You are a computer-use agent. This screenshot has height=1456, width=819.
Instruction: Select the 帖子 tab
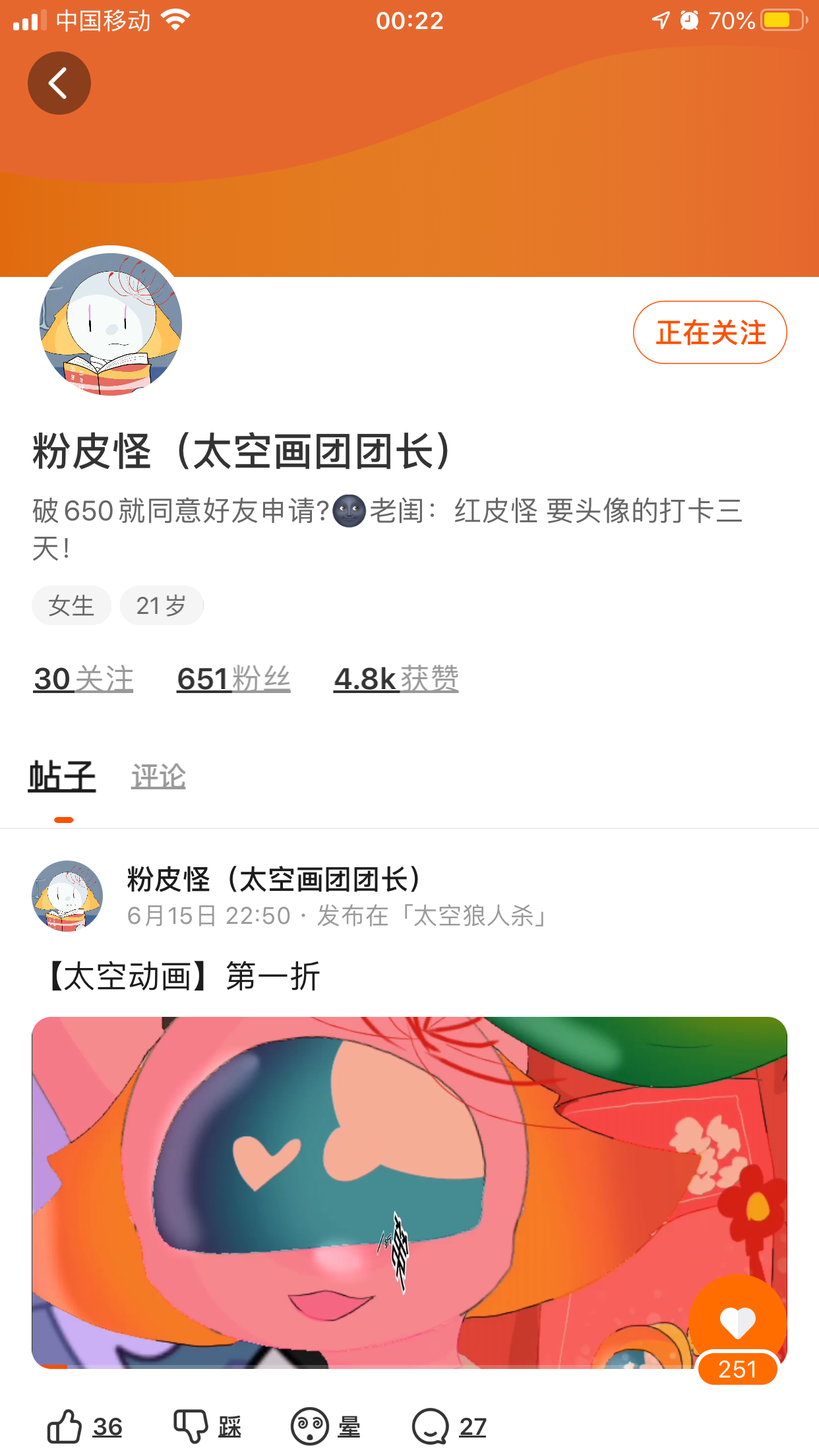[x=63, y=776]
